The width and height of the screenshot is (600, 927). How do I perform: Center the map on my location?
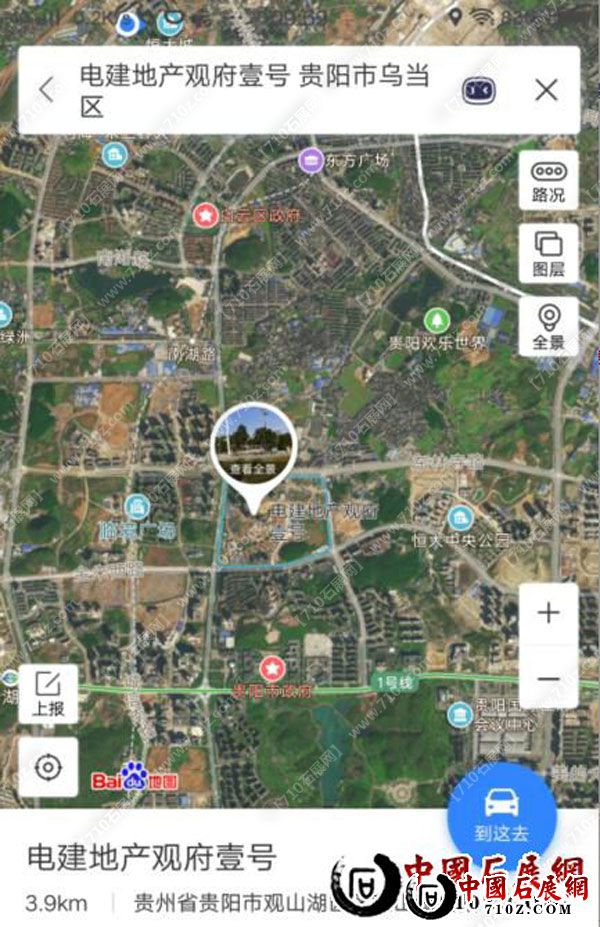click(48, 767)
